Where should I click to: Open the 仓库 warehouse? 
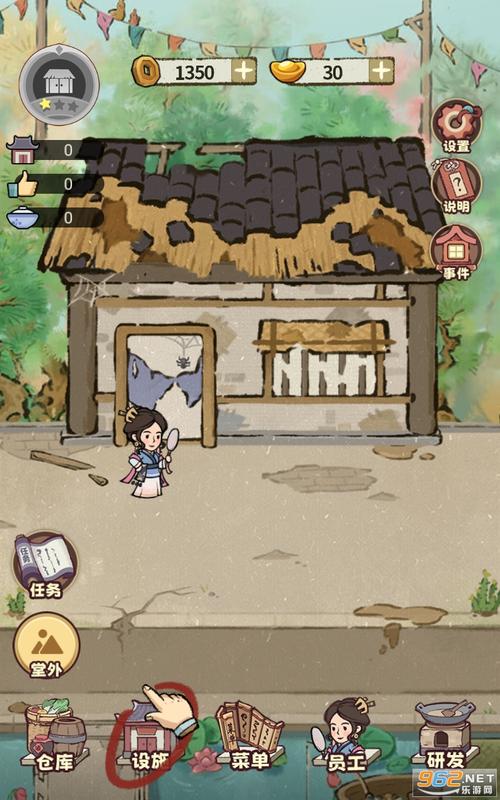click(55, 735)
